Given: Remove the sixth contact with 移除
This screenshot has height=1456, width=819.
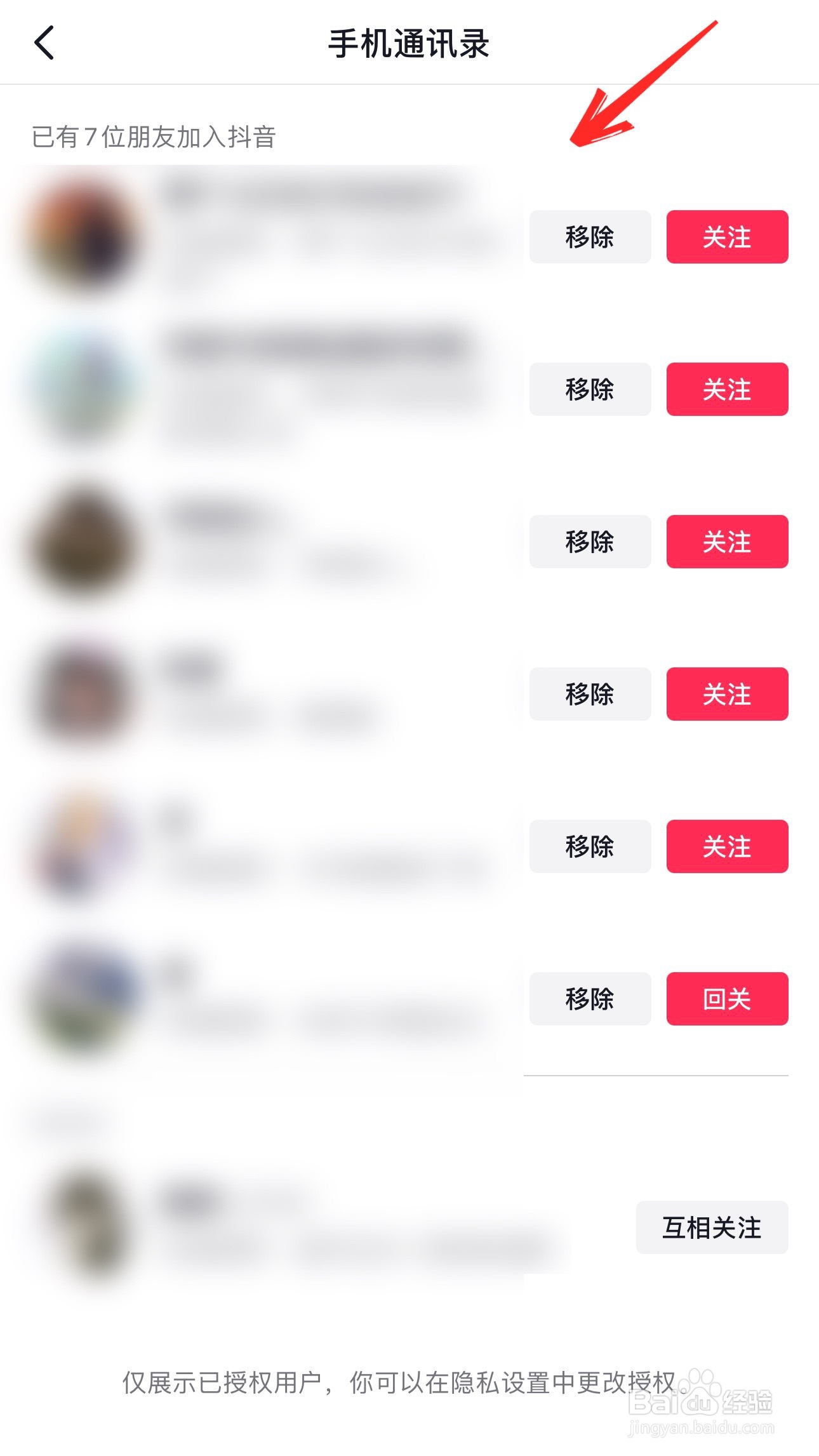Looking at the screenshot, I should pos(589,998).
